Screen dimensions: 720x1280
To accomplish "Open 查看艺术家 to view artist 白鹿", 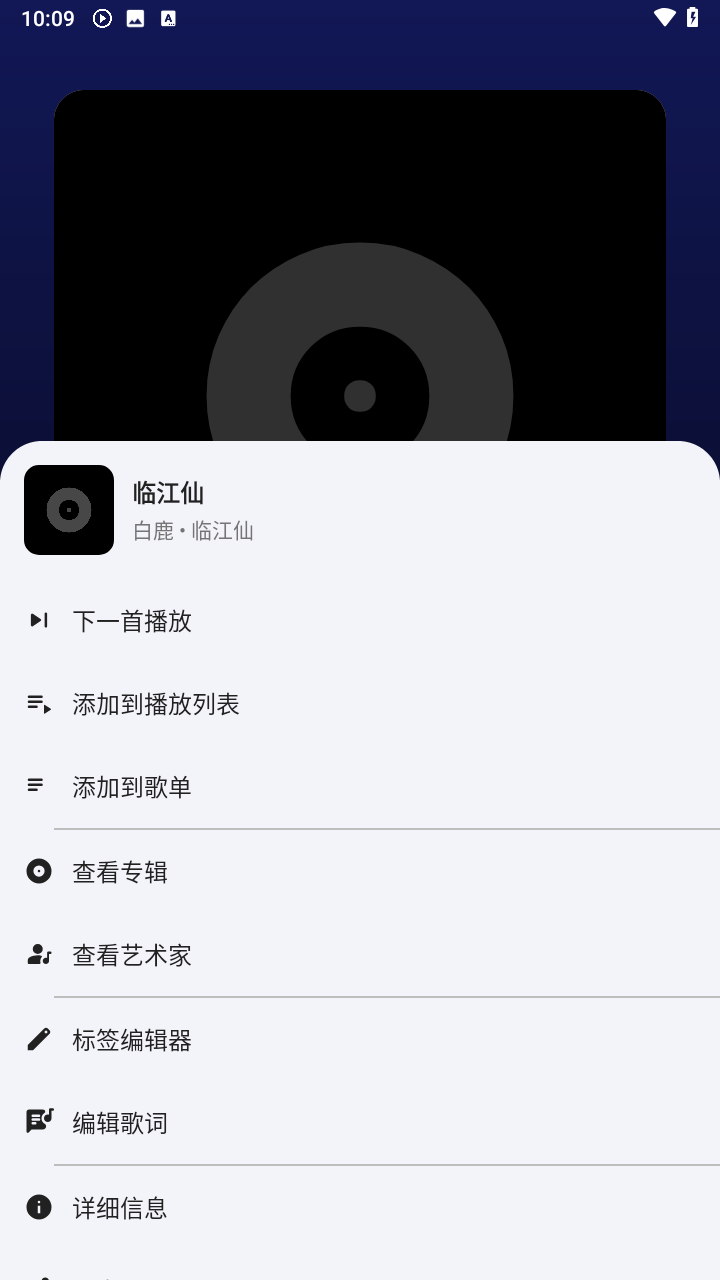I will tap(132, 955).
